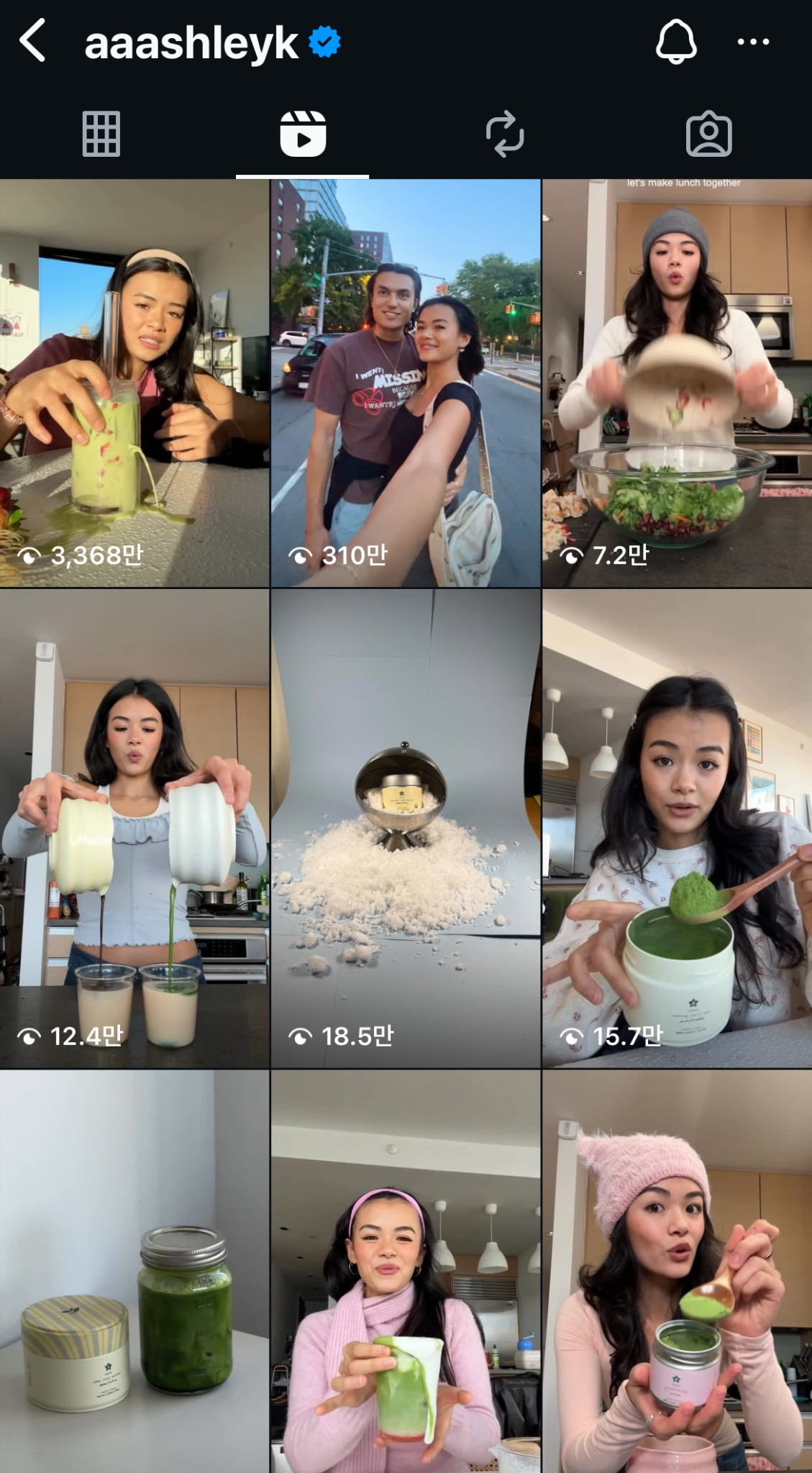Select the Reels tab
Viewport: 812px width, 1473px height.
303,134
